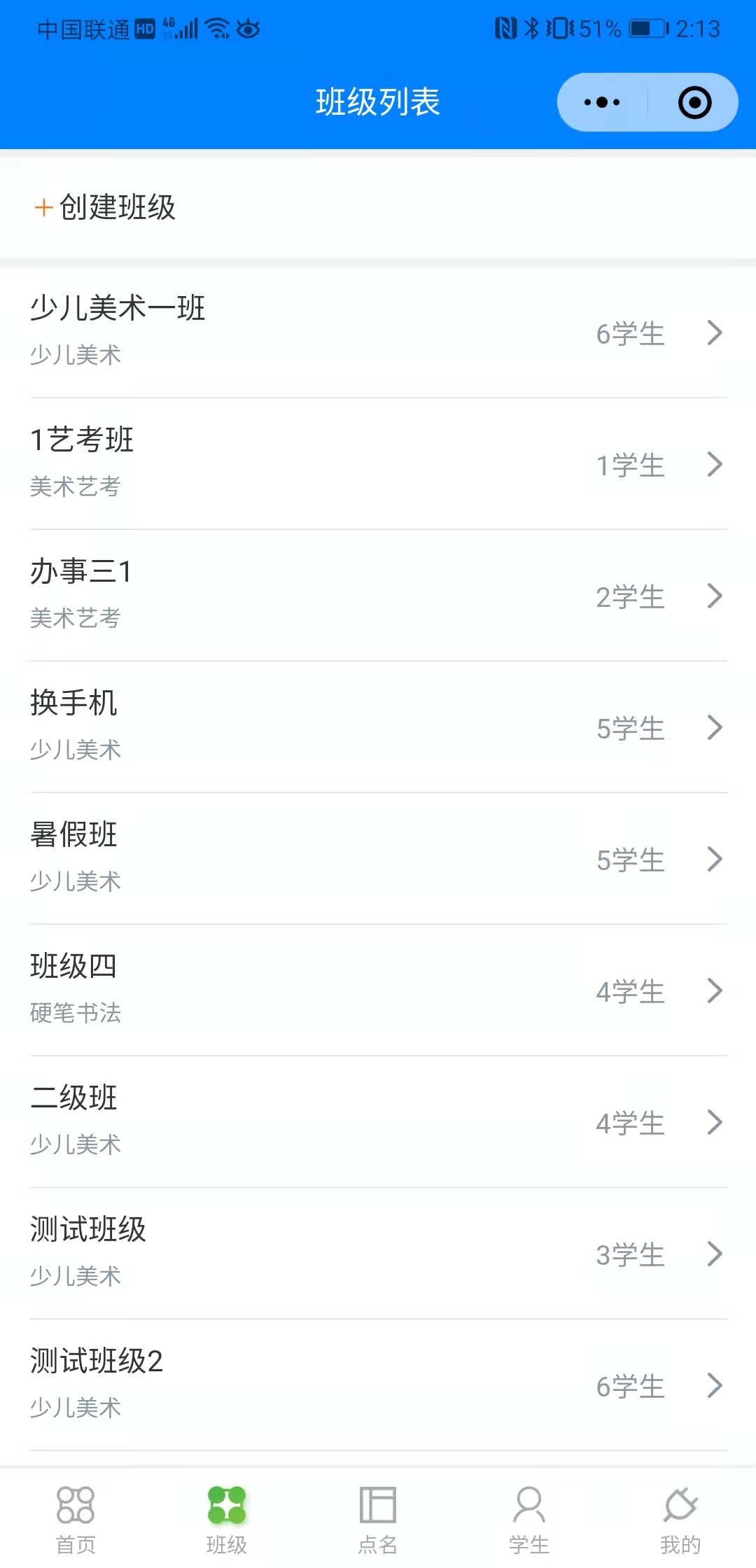This screenshot has width=756, height=1568.
Task: Open the 班级四 class
Action: coord(378,990)
